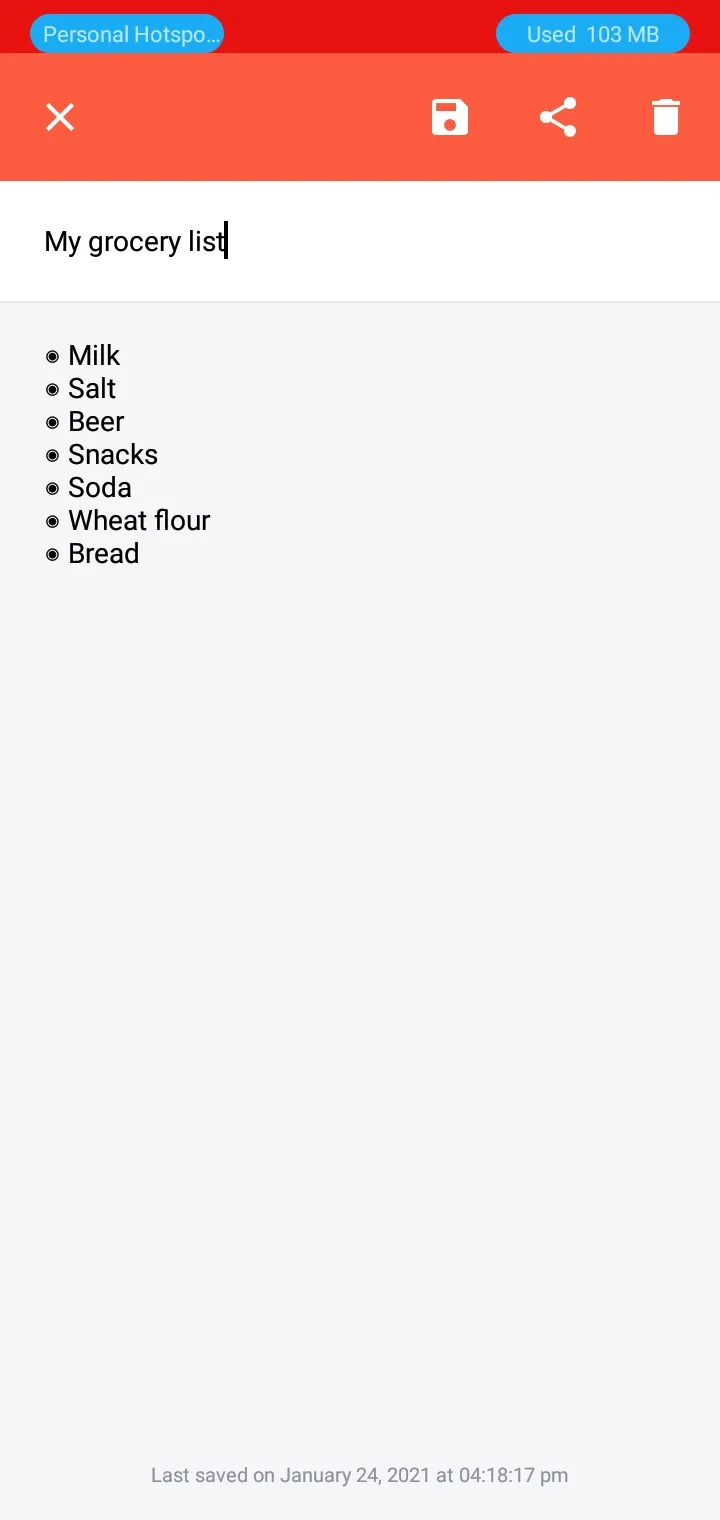Save the grocery list note
The width and height of the screenshot is (720, 1520).
[450, 117]
